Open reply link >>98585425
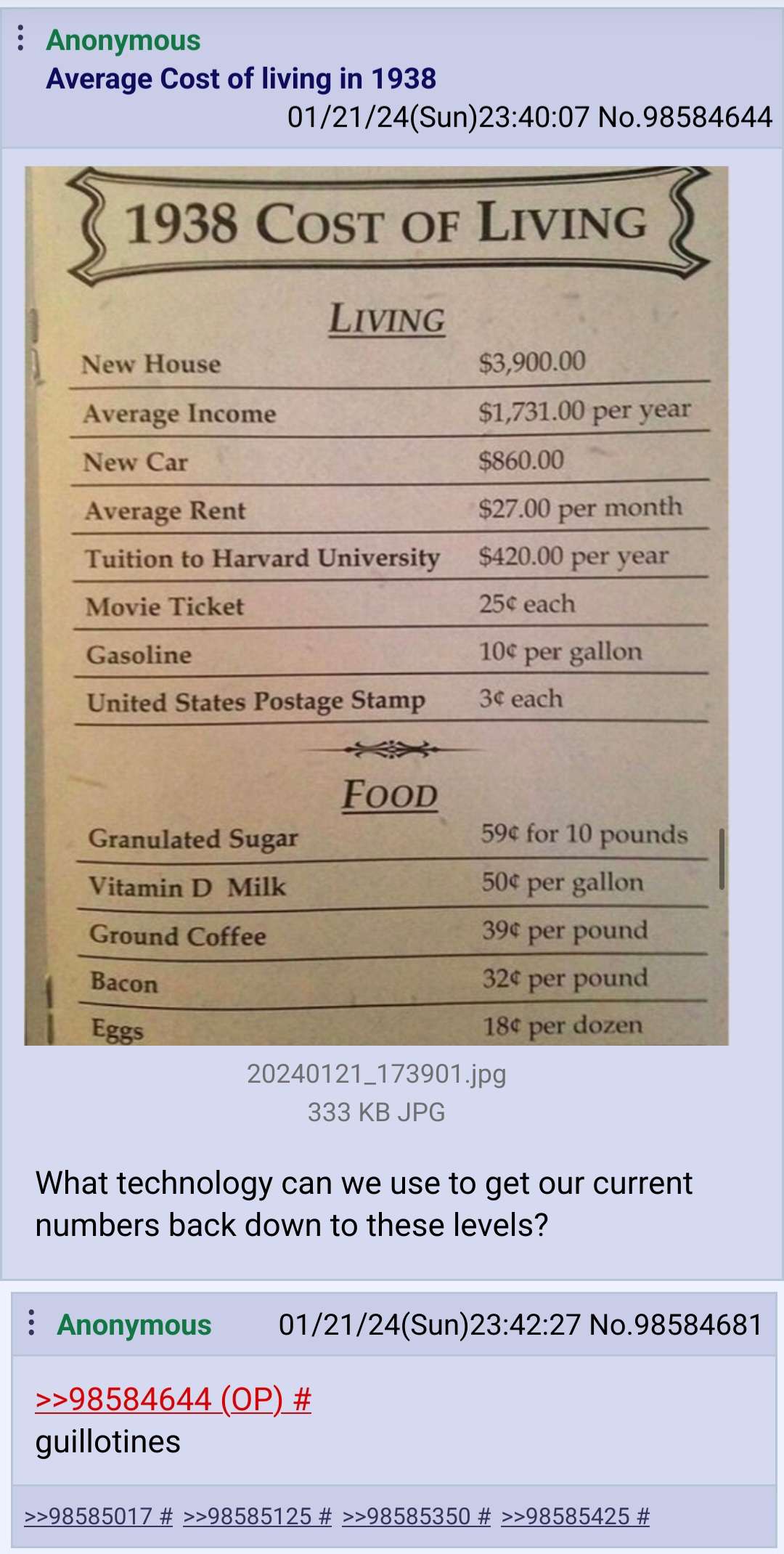 coord(575,1516)
